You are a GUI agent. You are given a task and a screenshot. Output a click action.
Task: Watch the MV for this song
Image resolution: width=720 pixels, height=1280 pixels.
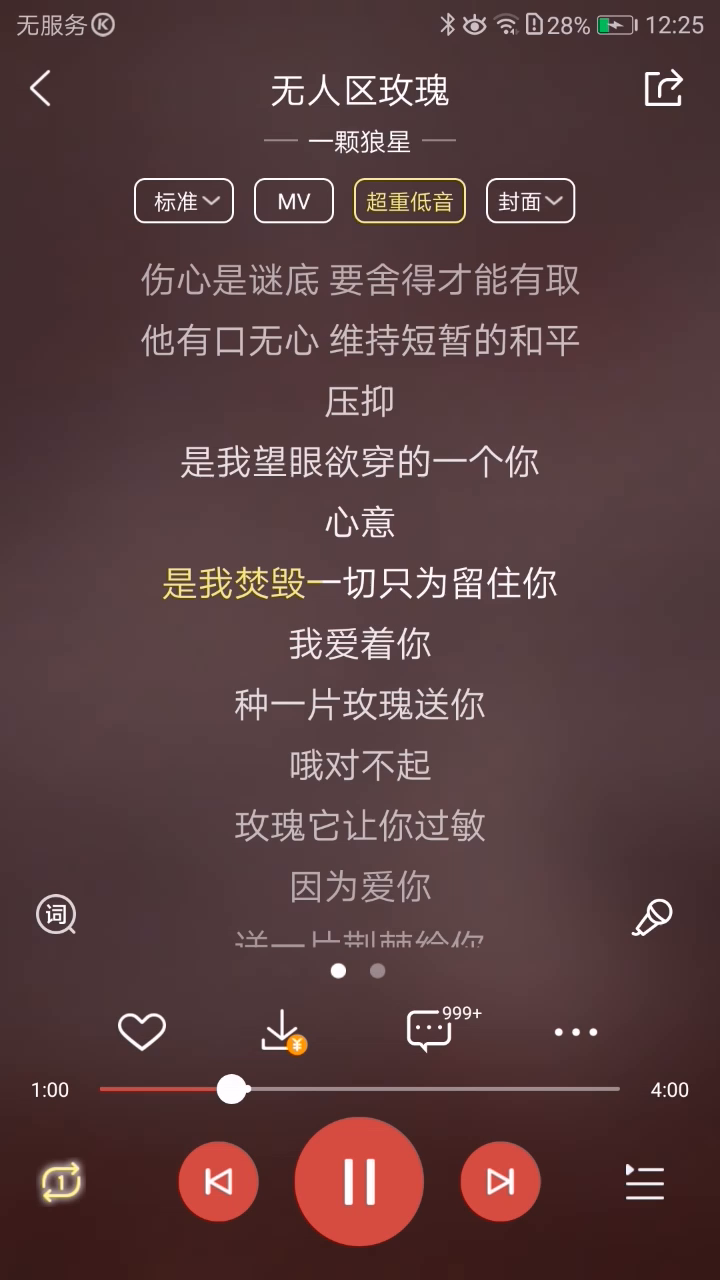294,201
